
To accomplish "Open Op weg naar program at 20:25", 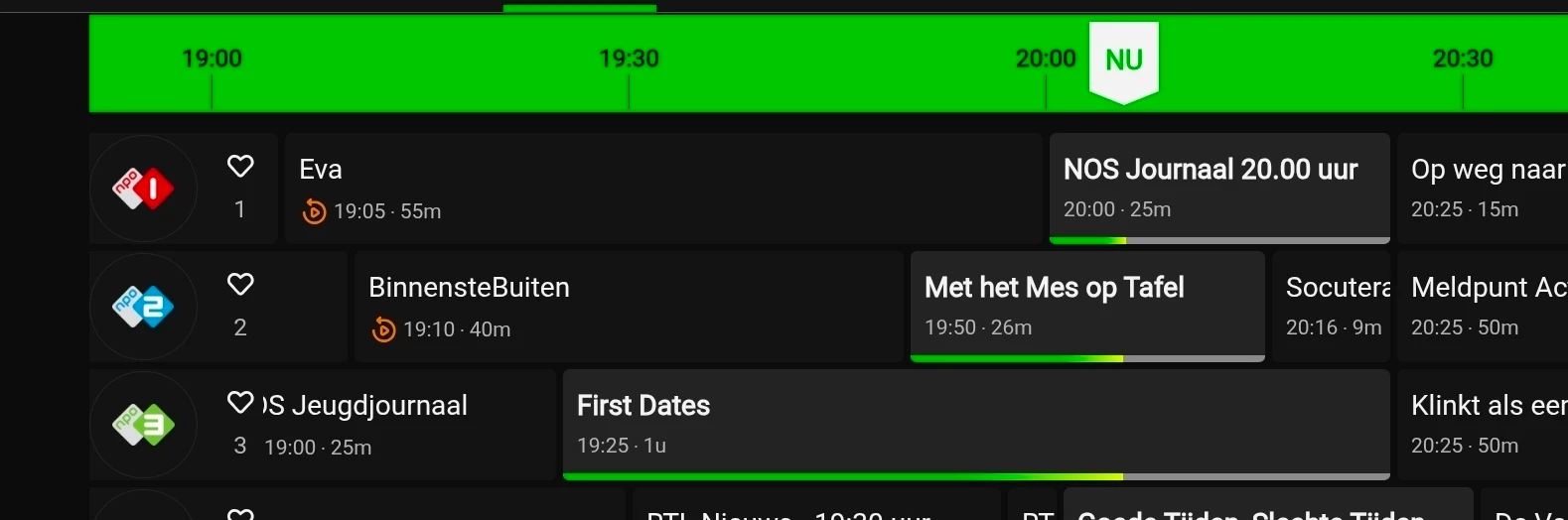I will 1482,189.
